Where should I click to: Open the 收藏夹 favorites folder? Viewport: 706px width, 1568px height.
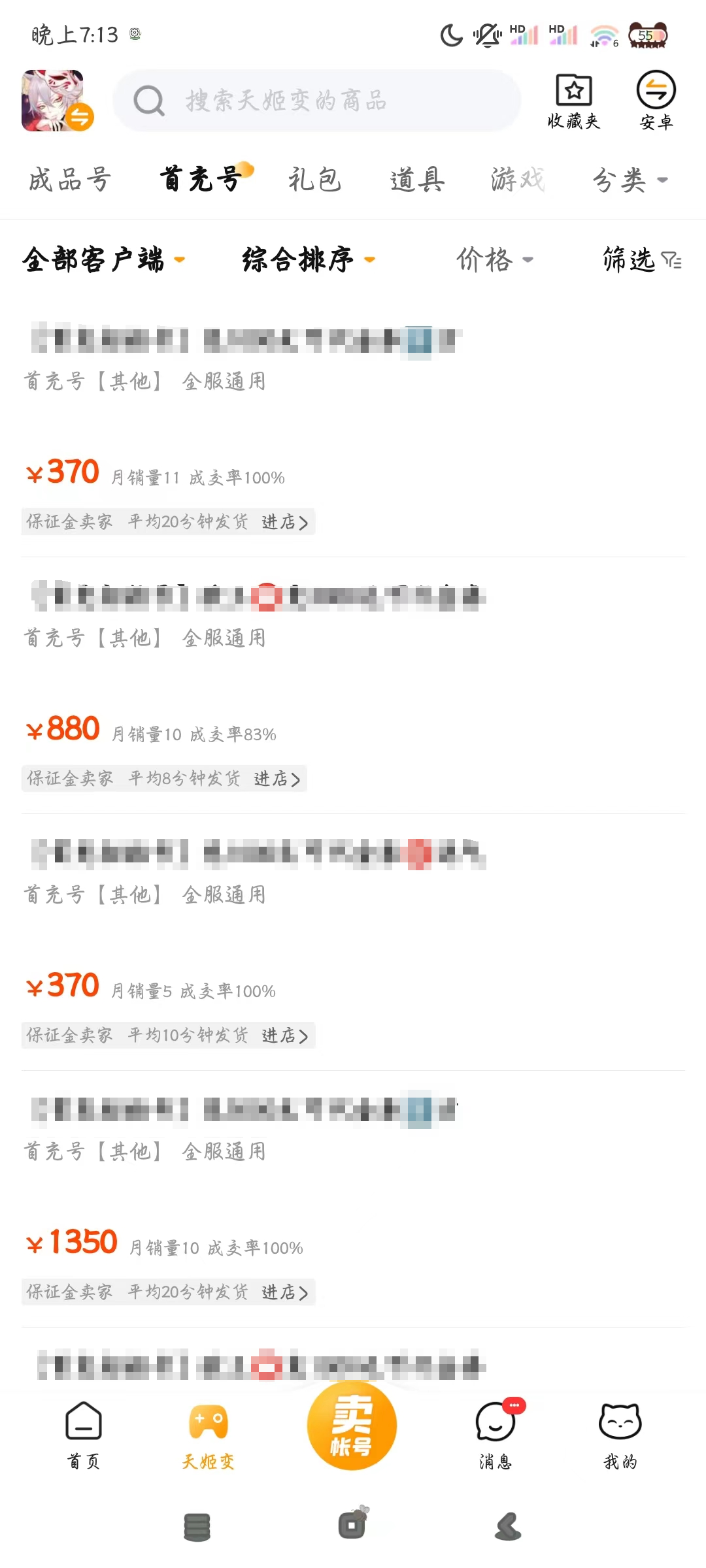pos(573,101)
